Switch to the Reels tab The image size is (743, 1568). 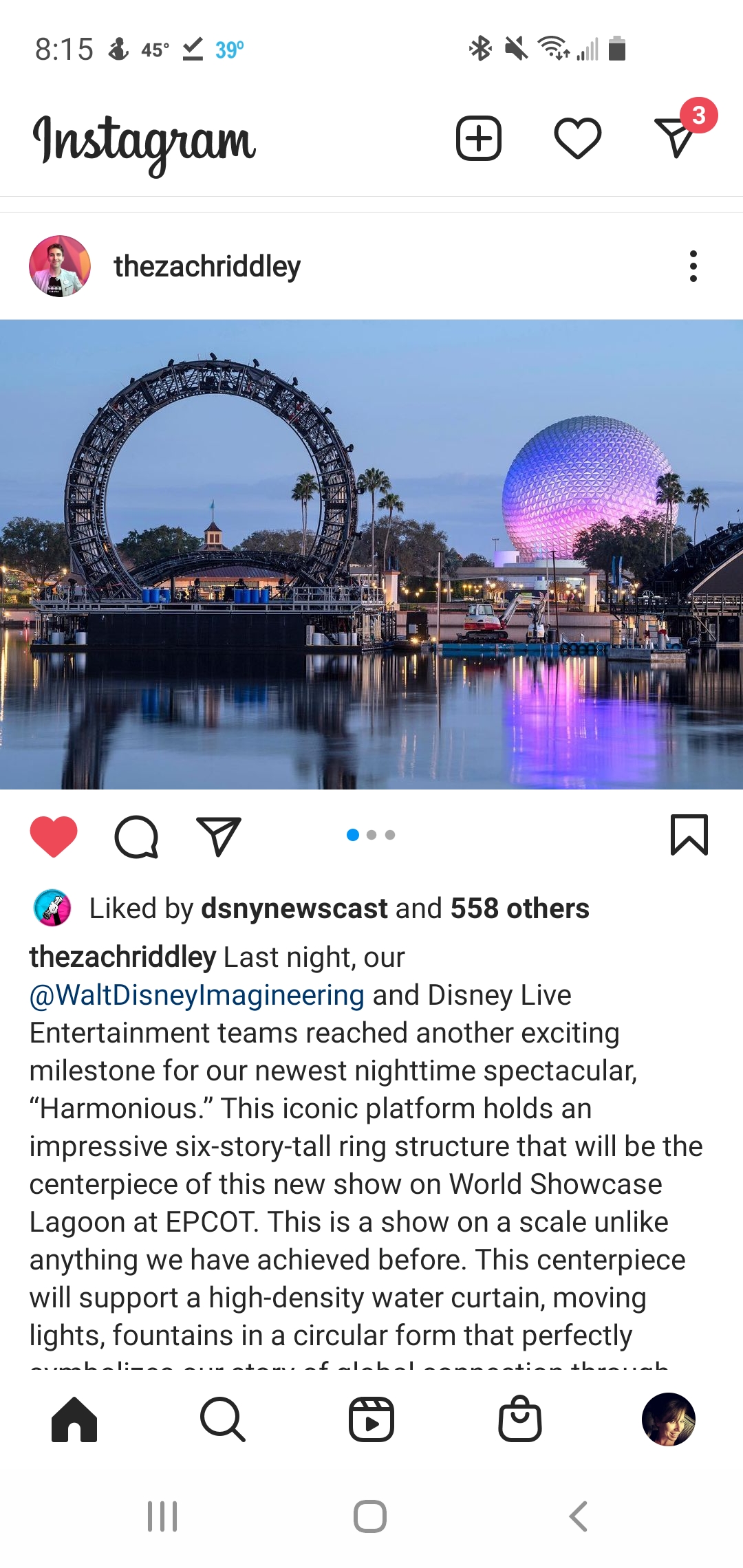pos(371,1419)
